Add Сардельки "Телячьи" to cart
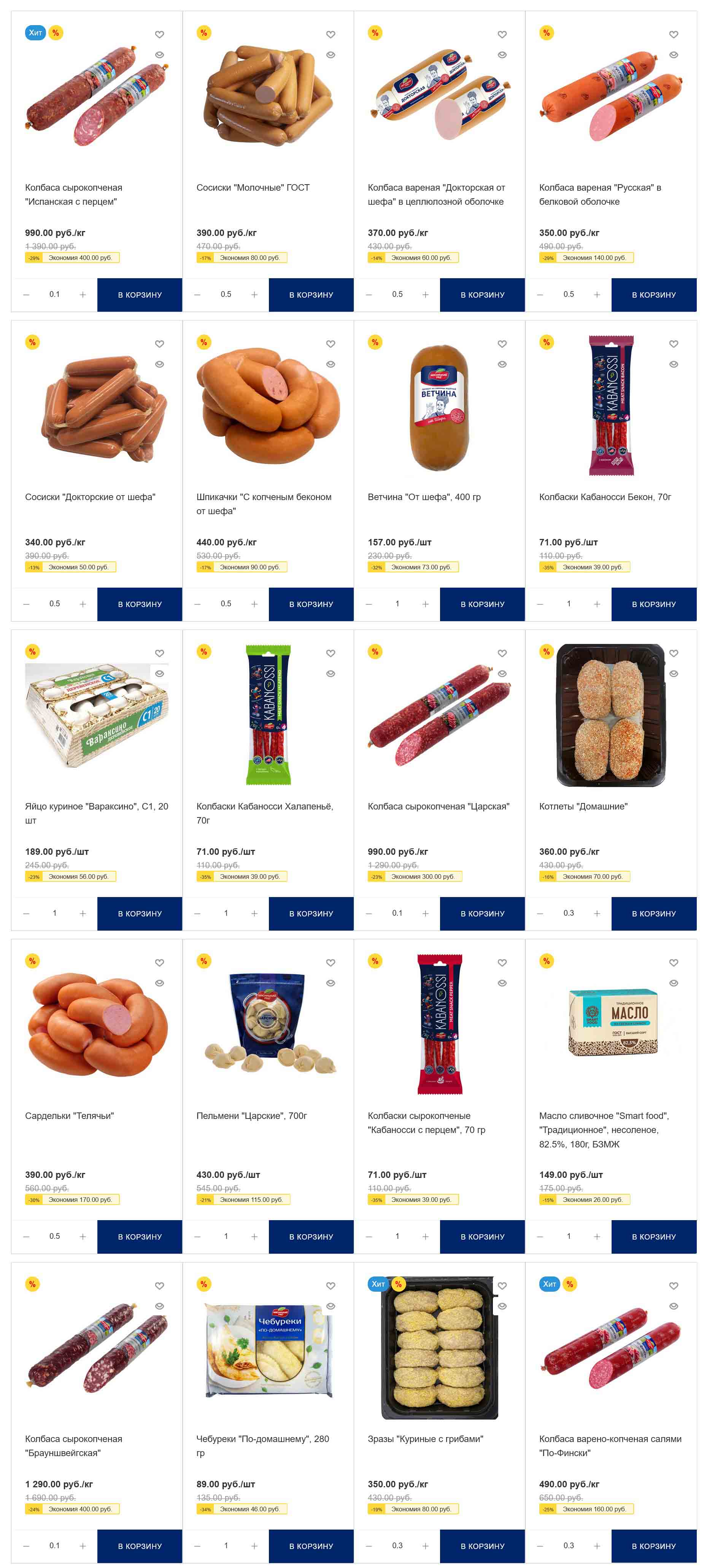This screenshot has width=704, height=1568. coord(139,1236)
